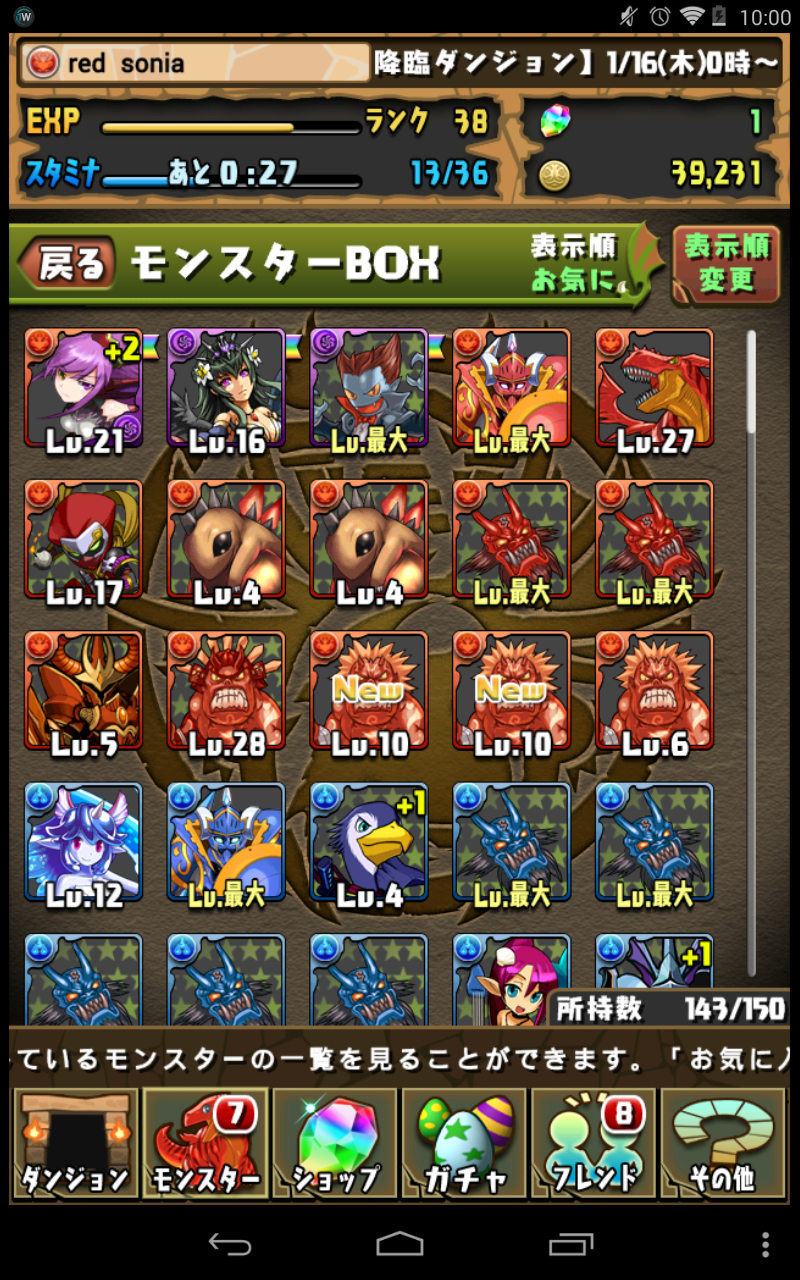
Task: Select the red ogre monster Lv.28
Action: coord(226,691)
